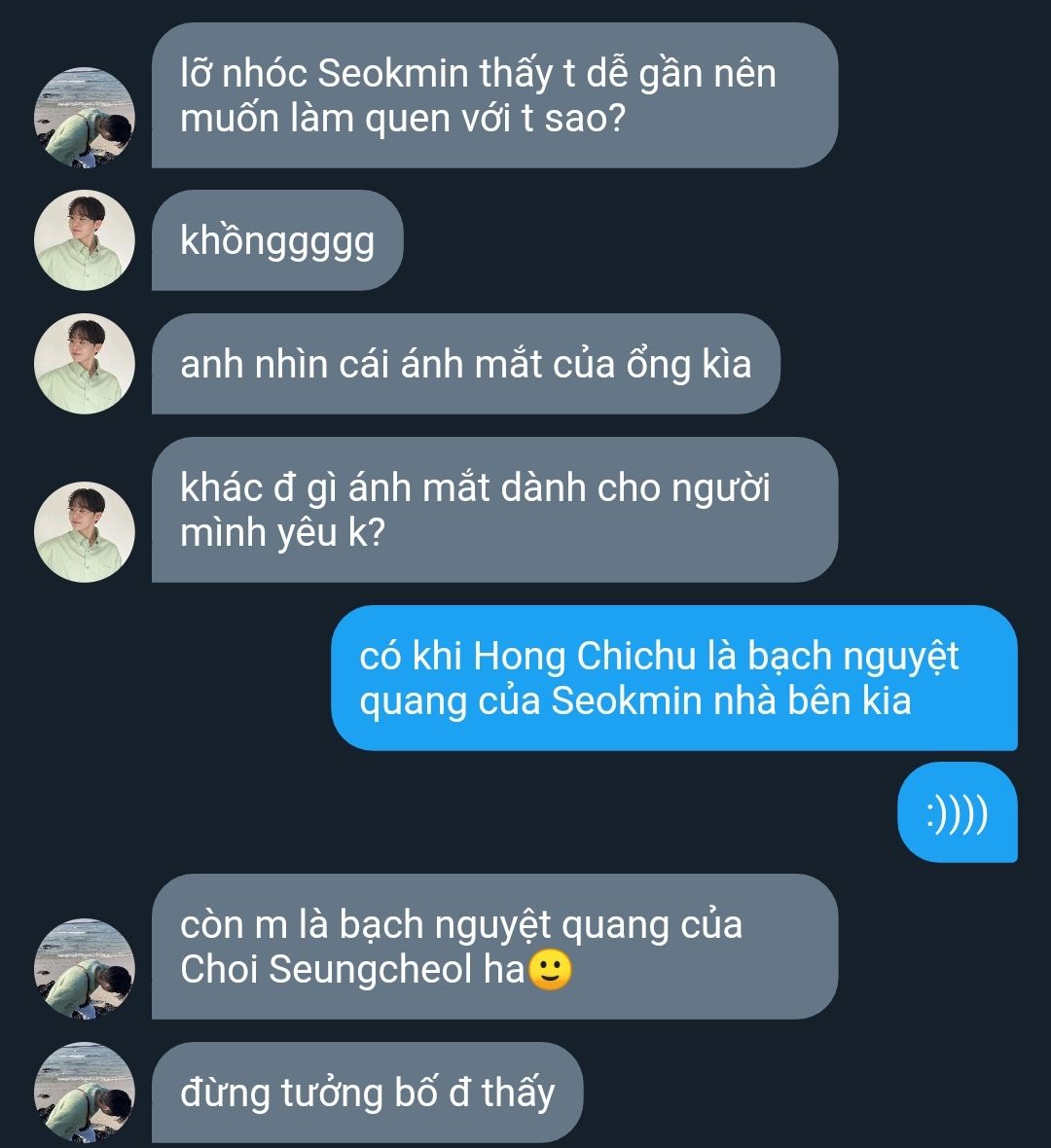Tap avatar next to 'còn m là bạch nguyệt quang'

pyautogui.click(x=85, y=969)
